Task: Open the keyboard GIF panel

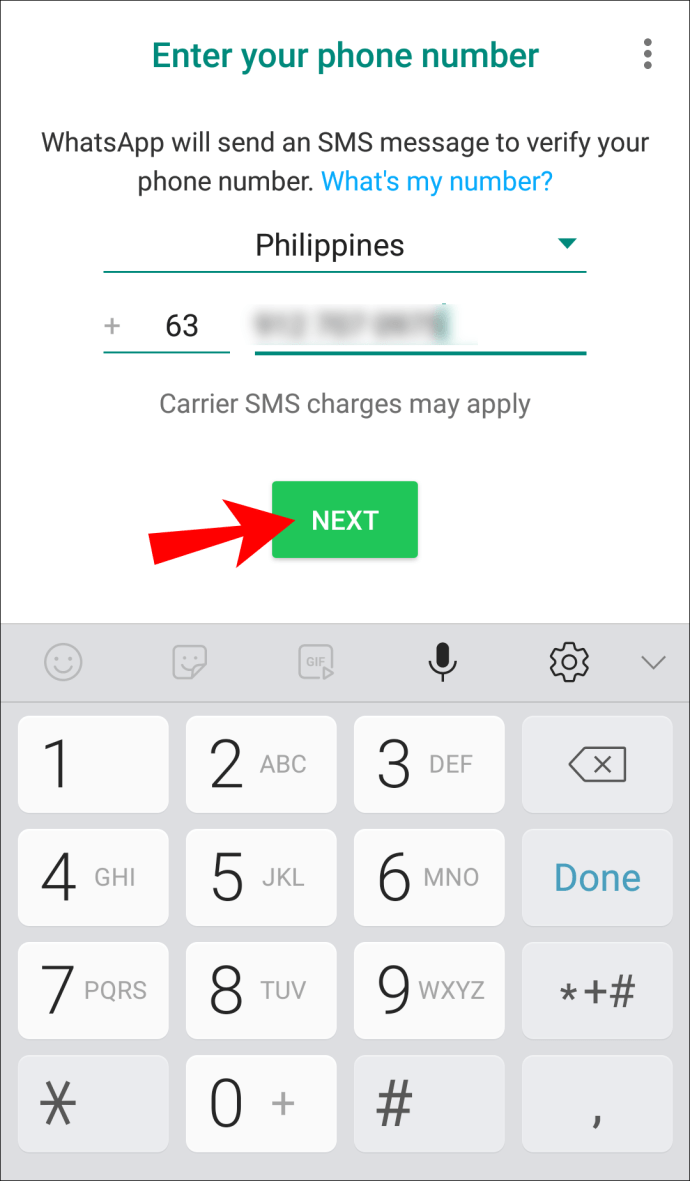Action: coord(316,663)
